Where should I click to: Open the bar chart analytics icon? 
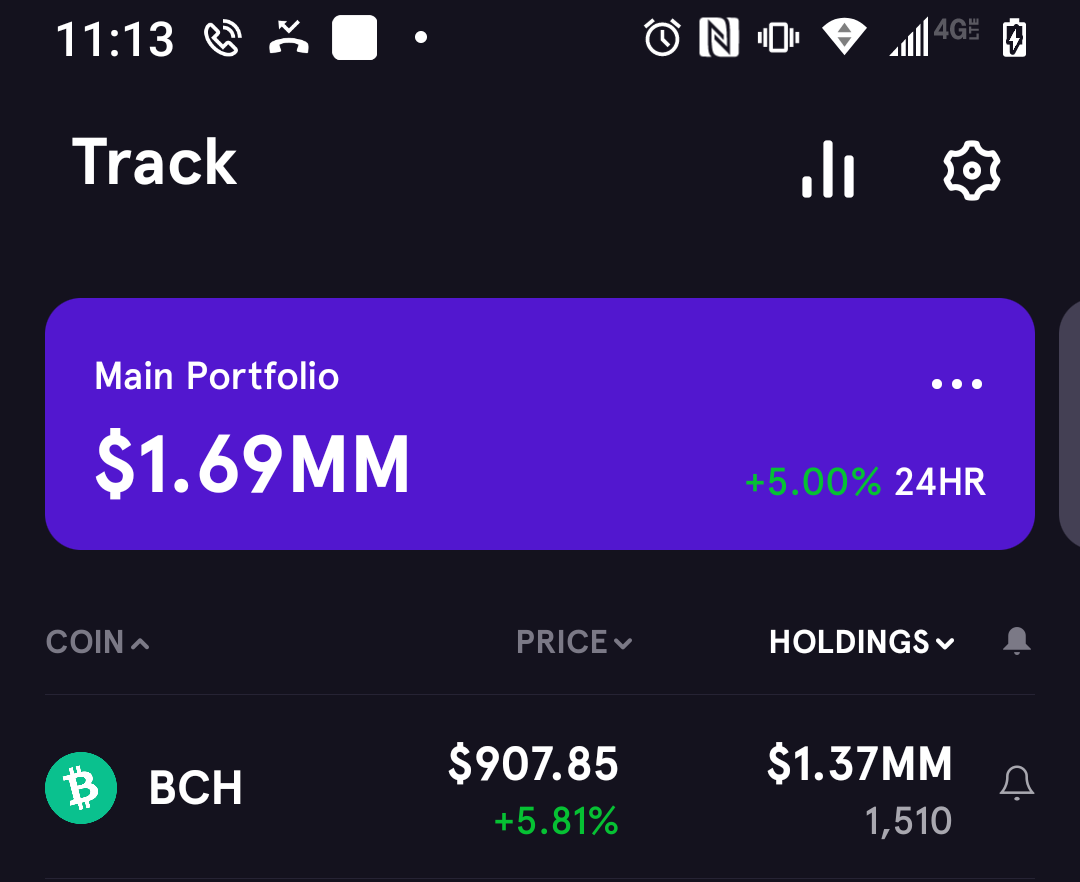coord(828,169)
